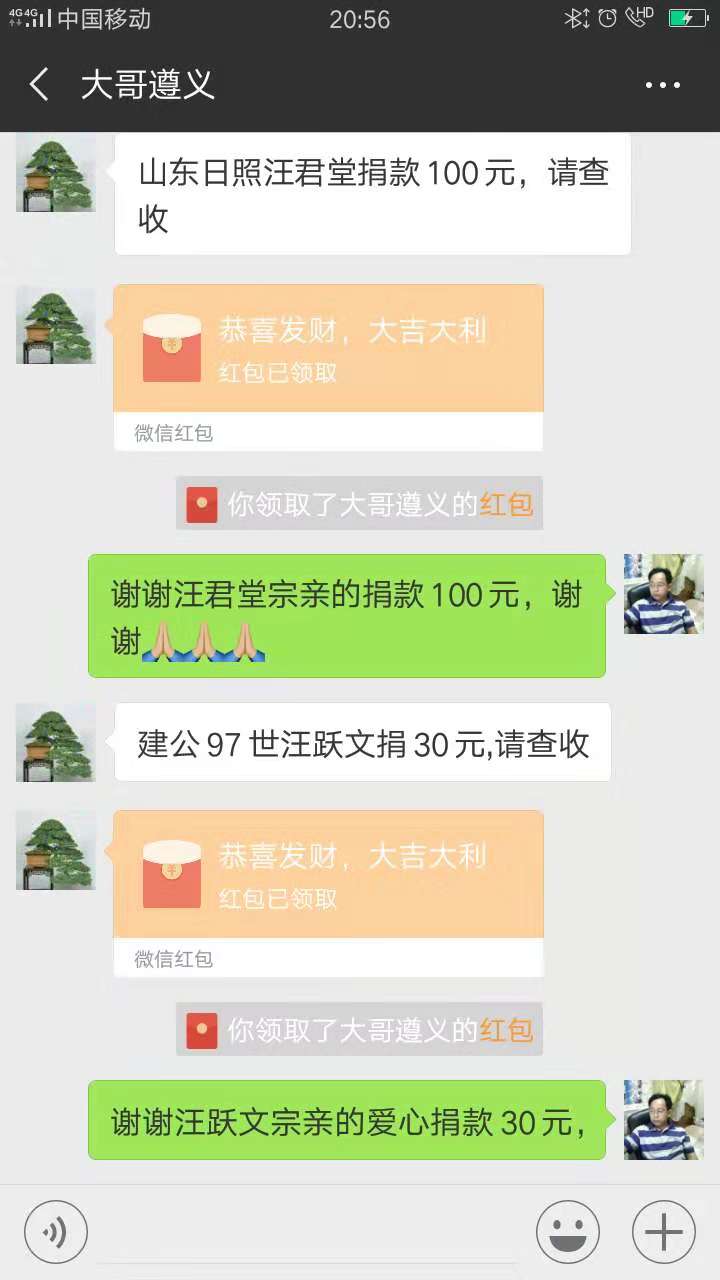This screenshot has height=1280, width=720.
Task: Switch to voice message input
Action: 56,1231
